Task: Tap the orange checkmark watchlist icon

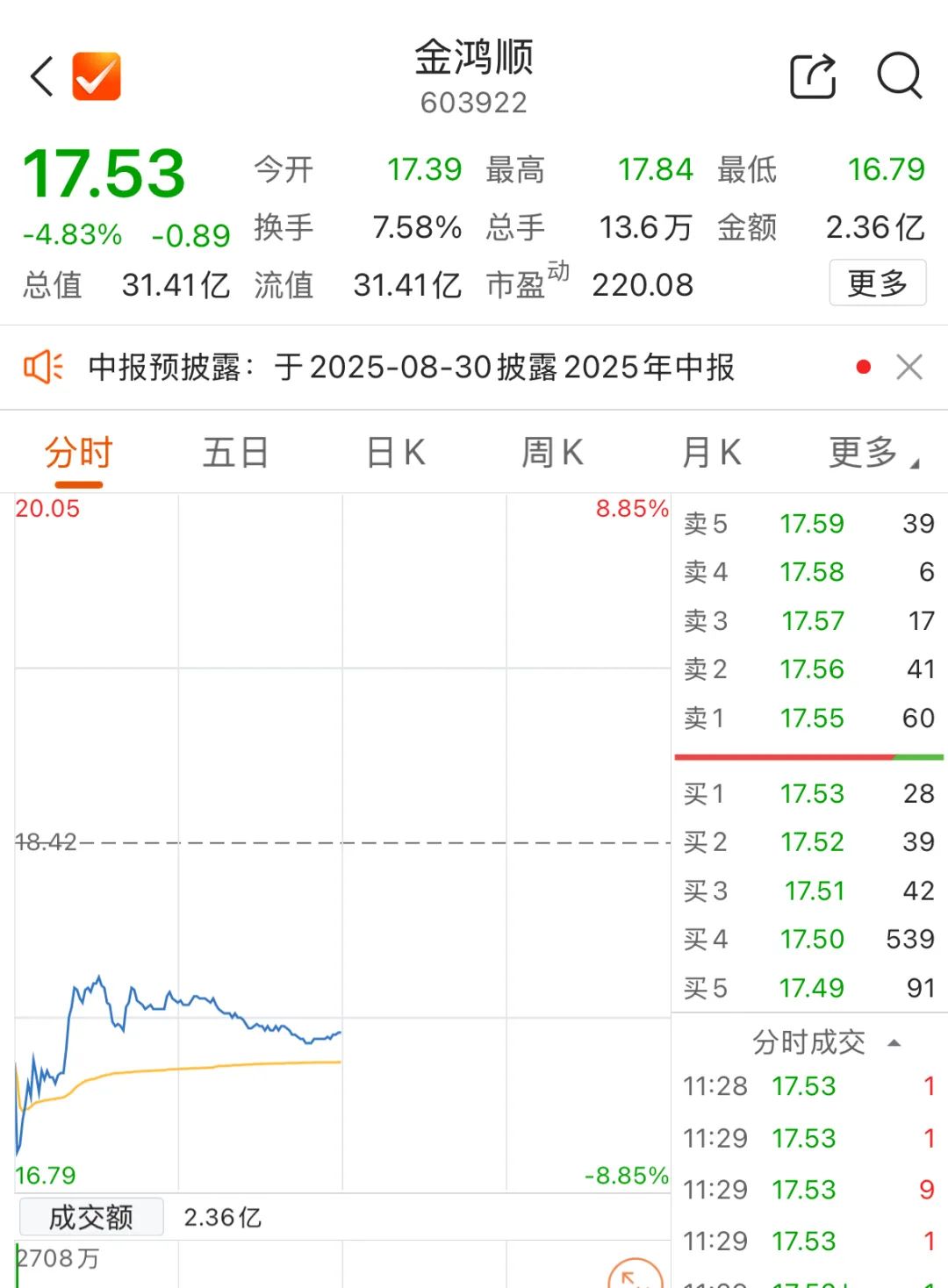Action: (97, 76)
